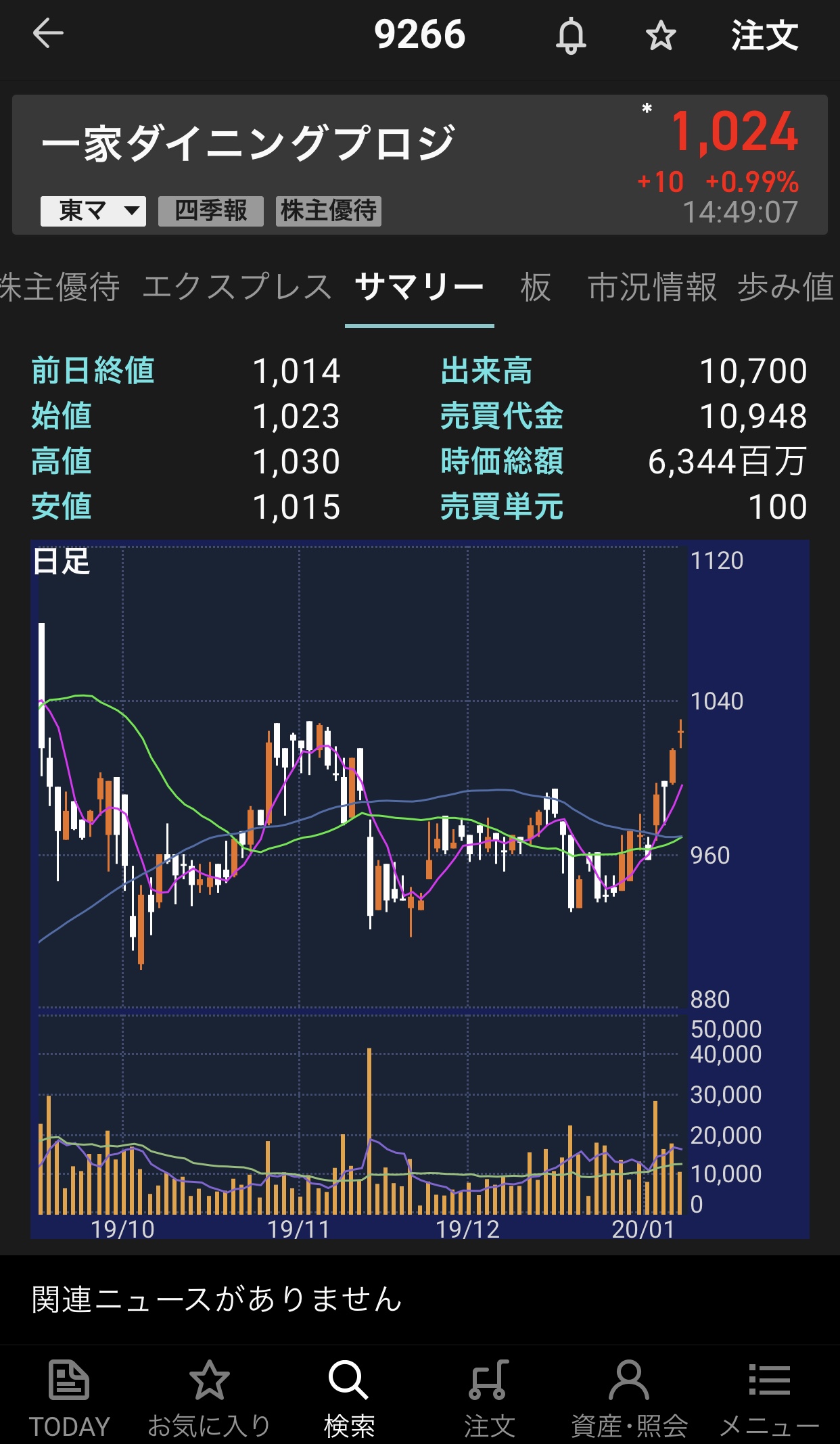Select the サマリー tab

tap(419, 287)
